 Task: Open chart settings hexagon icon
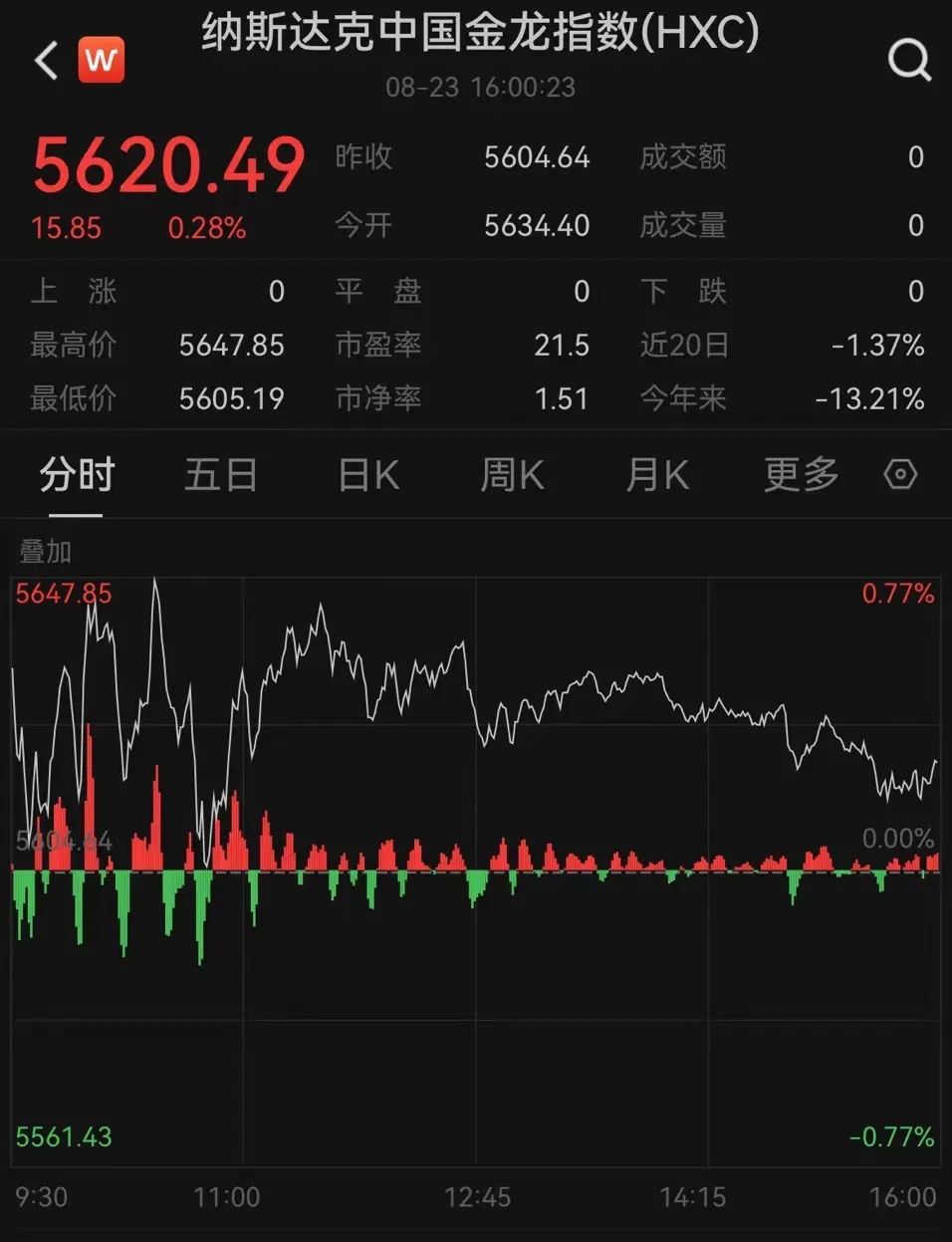click(900, 475)
